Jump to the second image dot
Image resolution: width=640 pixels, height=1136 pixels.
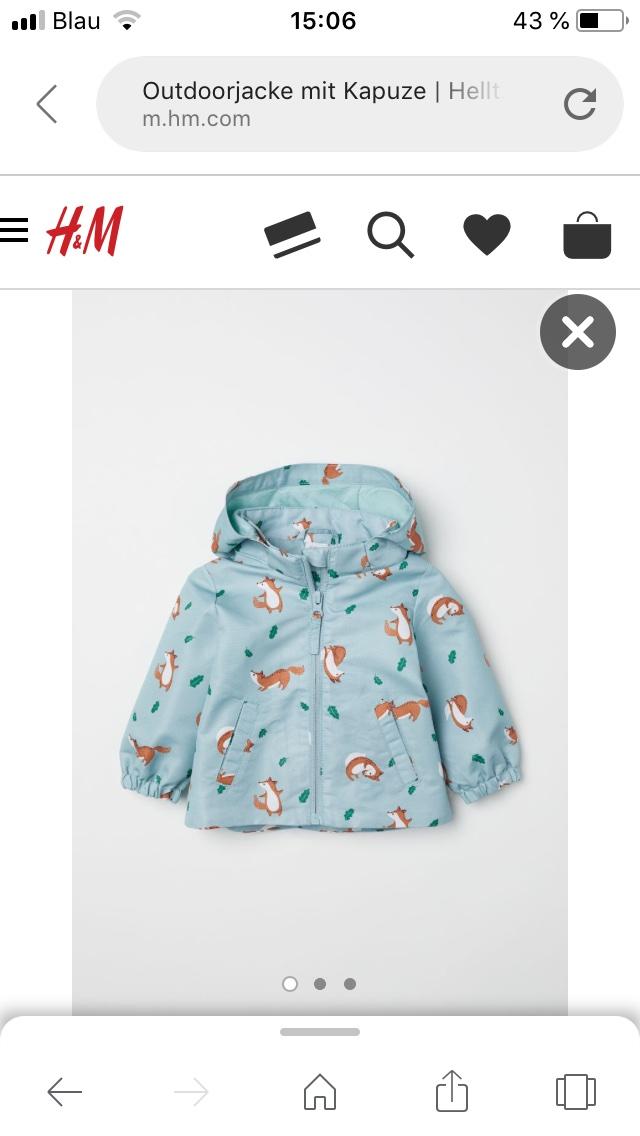[x=320, y=984]
